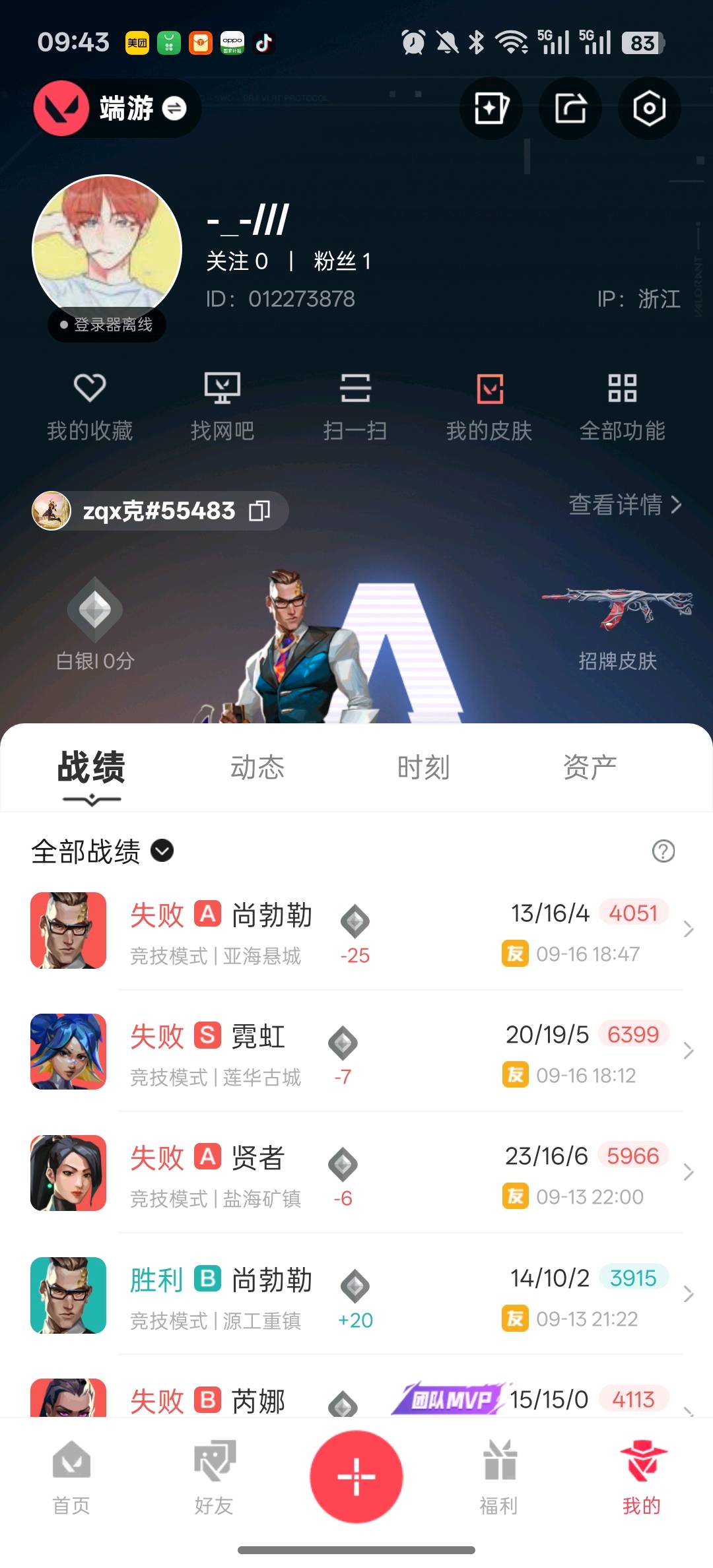The image size is (713, 1568).
Task: Switch to 时刻 tab
Action: point(423,768)
